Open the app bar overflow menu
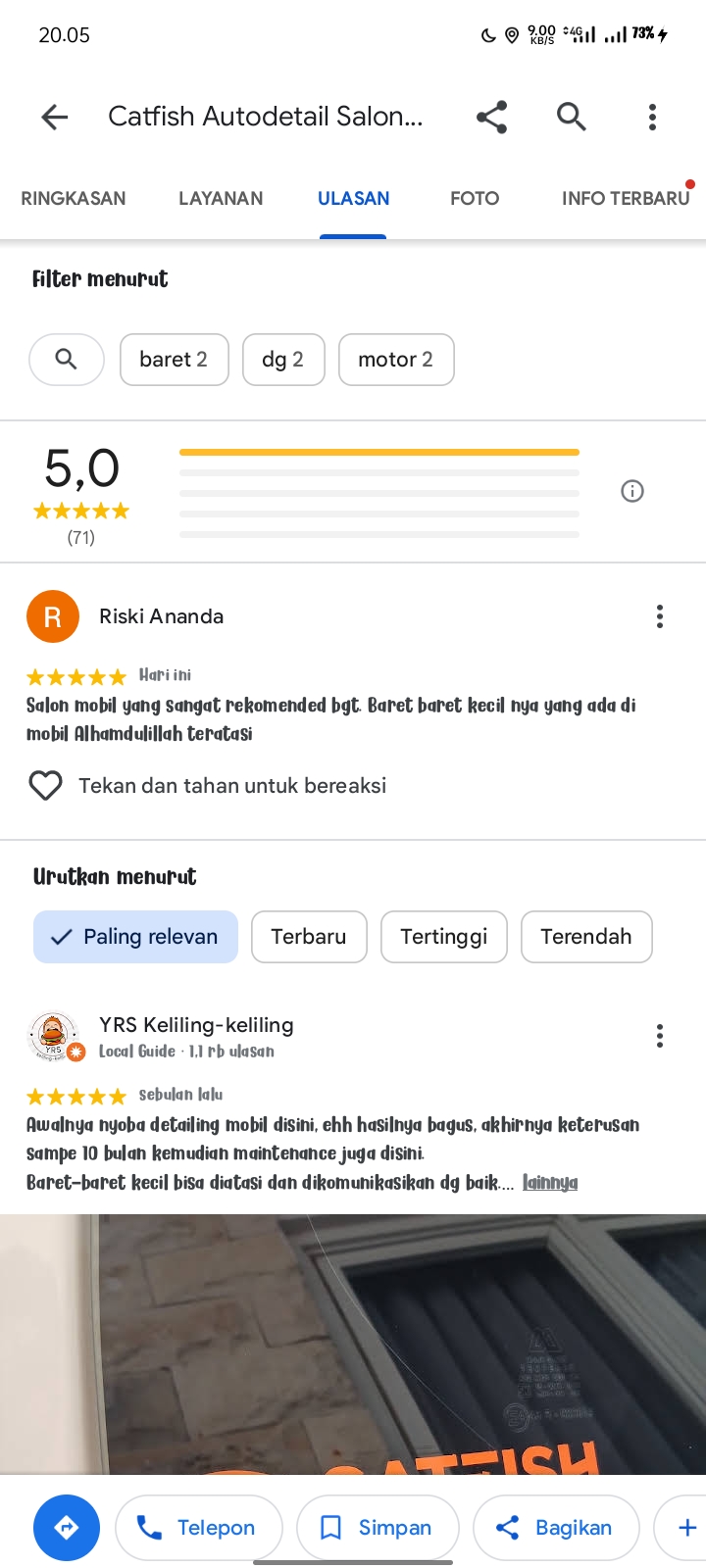The height and width of the screenshot is (1568, 706). point(652,118)
